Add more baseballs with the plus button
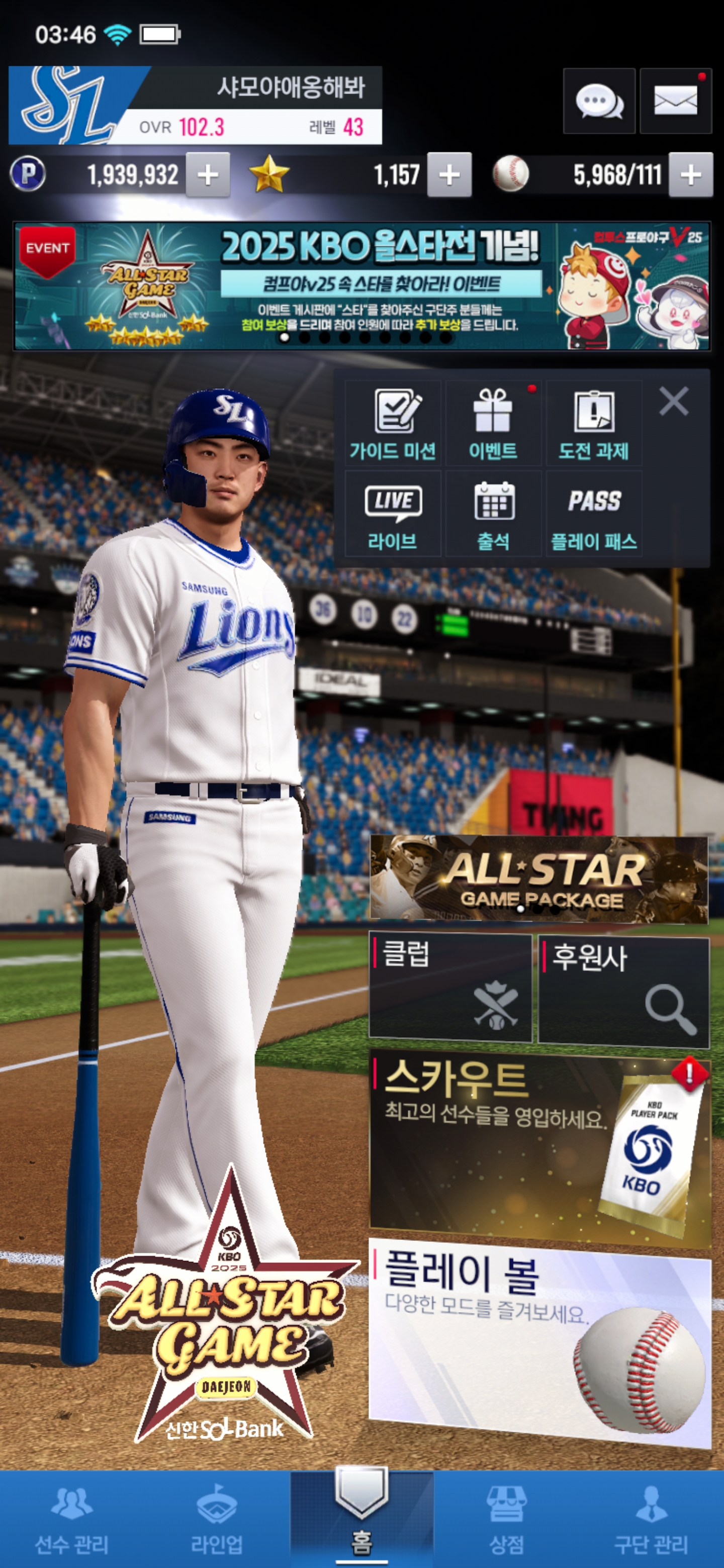 [x=690, y=175]
